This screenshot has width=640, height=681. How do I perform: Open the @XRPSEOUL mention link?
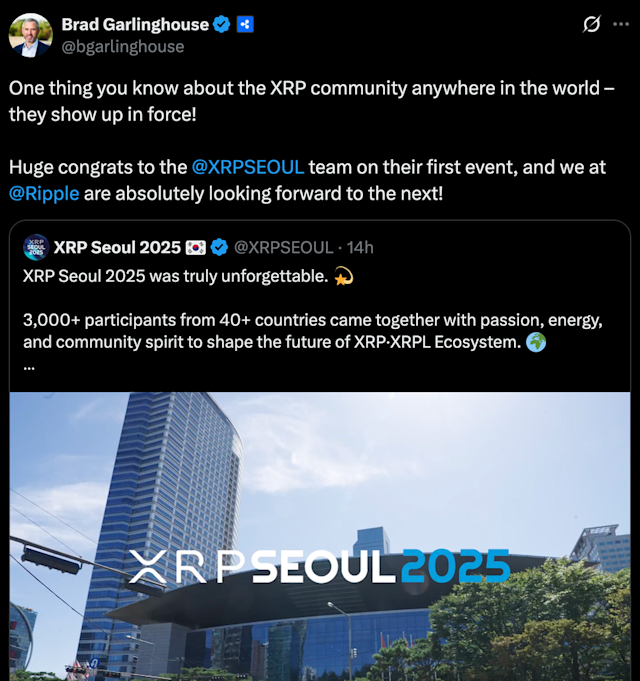(x=248, y=167)
